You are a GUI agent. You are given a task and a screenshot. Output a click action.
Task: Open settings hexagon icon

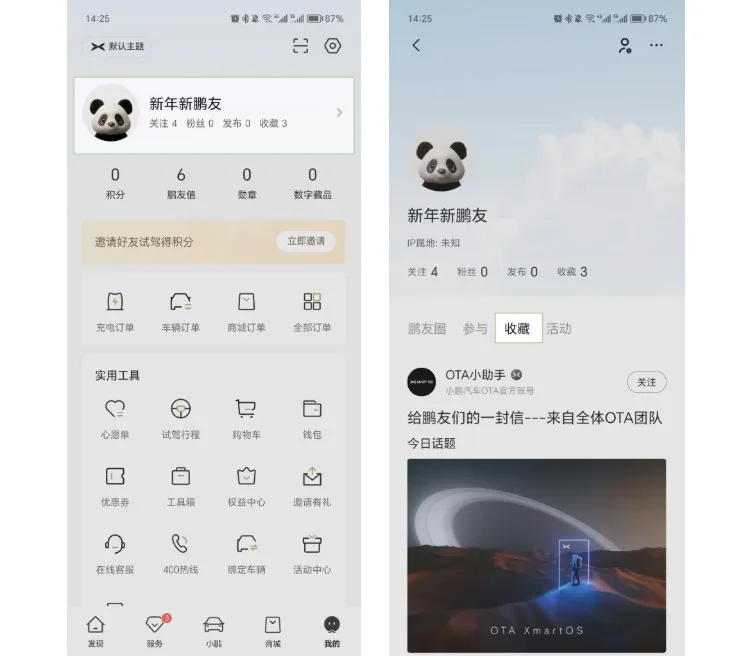333,46
